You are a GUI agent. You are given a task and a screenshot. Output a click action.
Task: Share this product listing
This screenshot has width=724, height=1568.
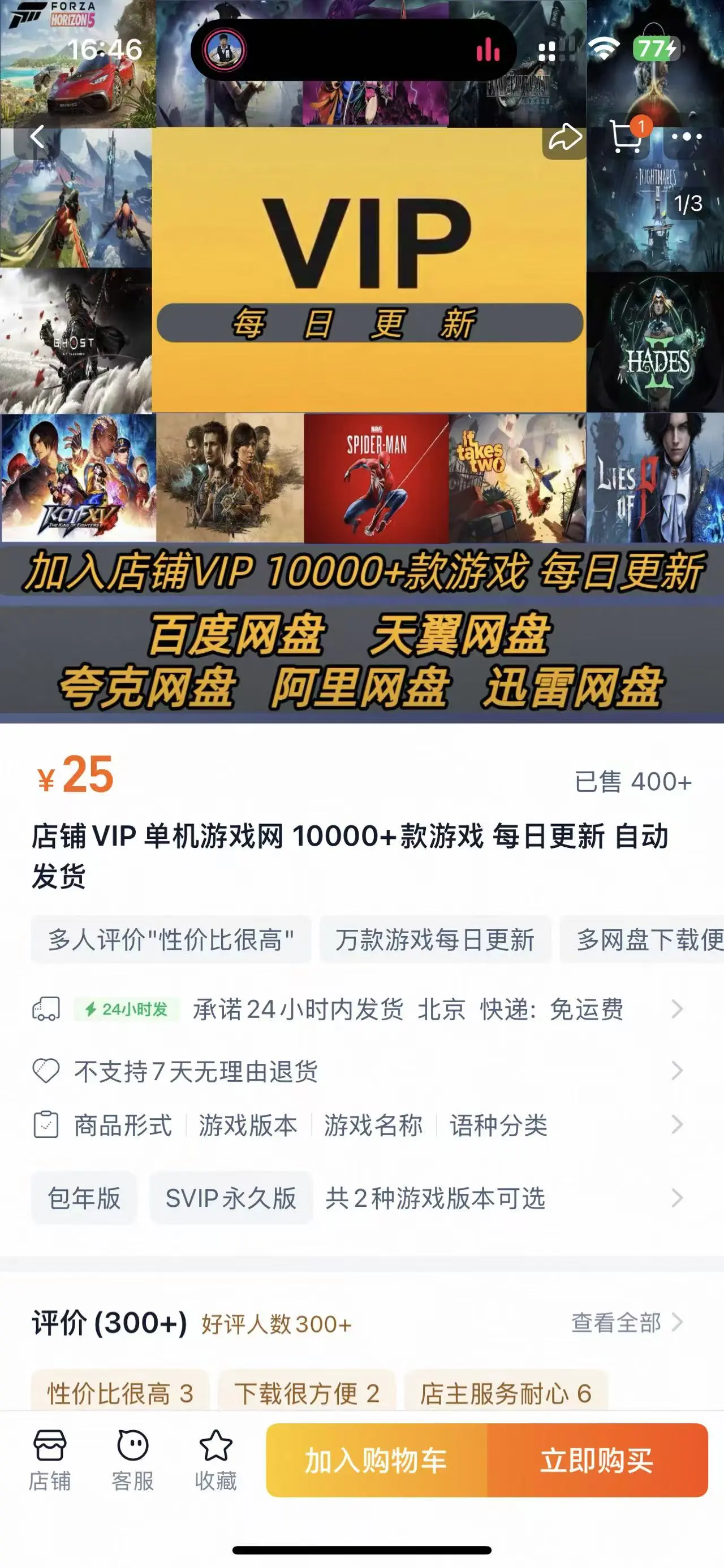point(564,137)
